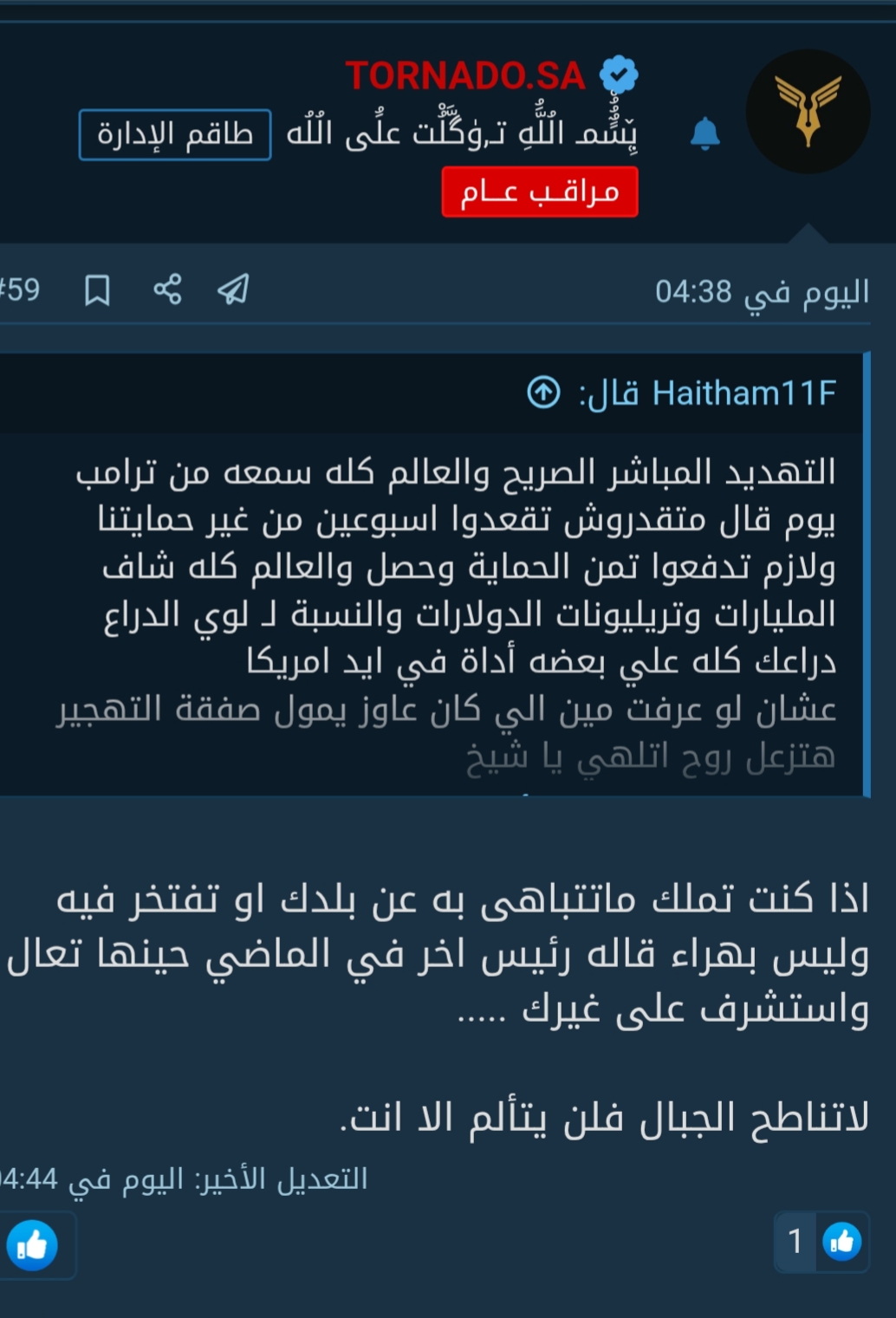
Task: Tap the bell icon next to the avatar
Action: pos(704,134)
